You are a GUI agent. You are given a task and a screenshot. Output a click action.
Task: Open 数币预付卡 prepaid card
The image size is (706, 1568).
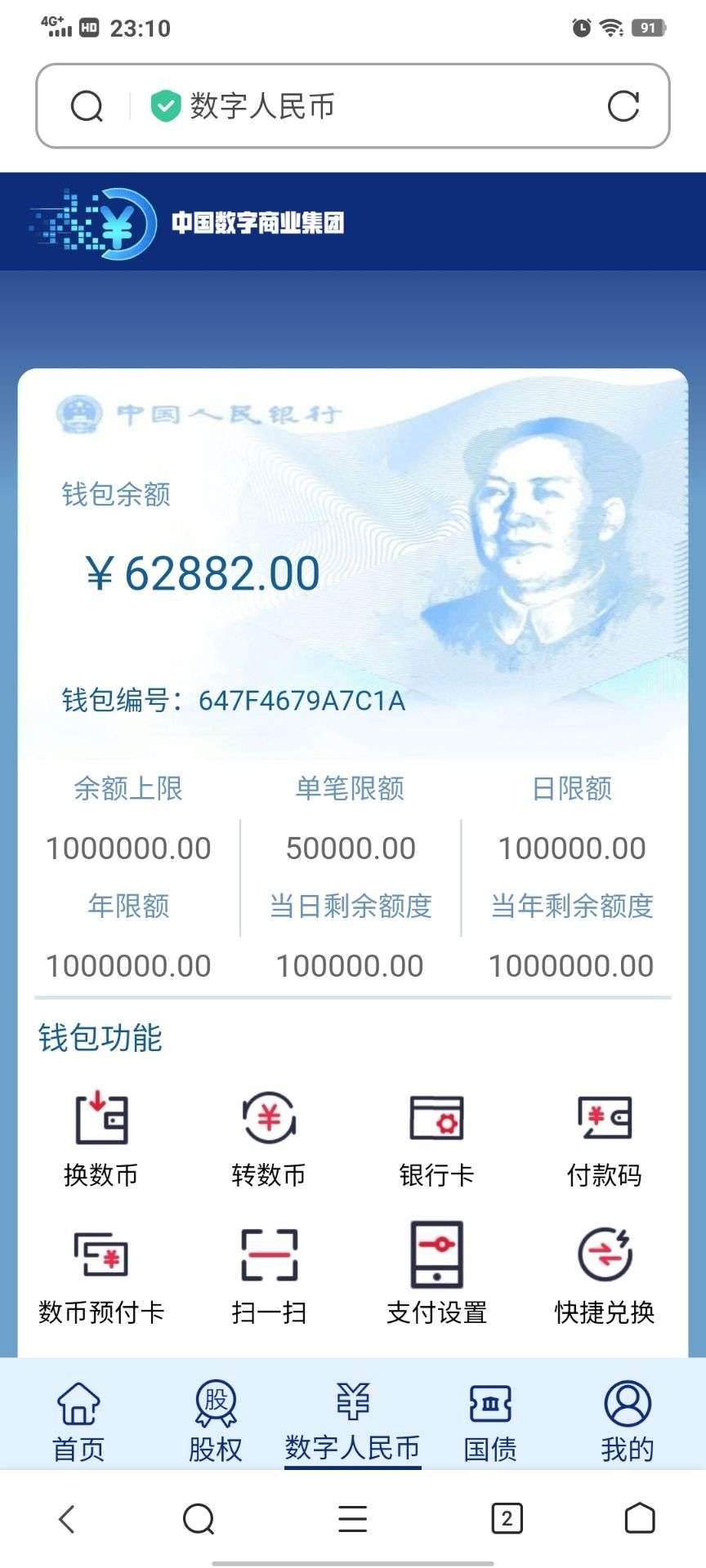101,1274
